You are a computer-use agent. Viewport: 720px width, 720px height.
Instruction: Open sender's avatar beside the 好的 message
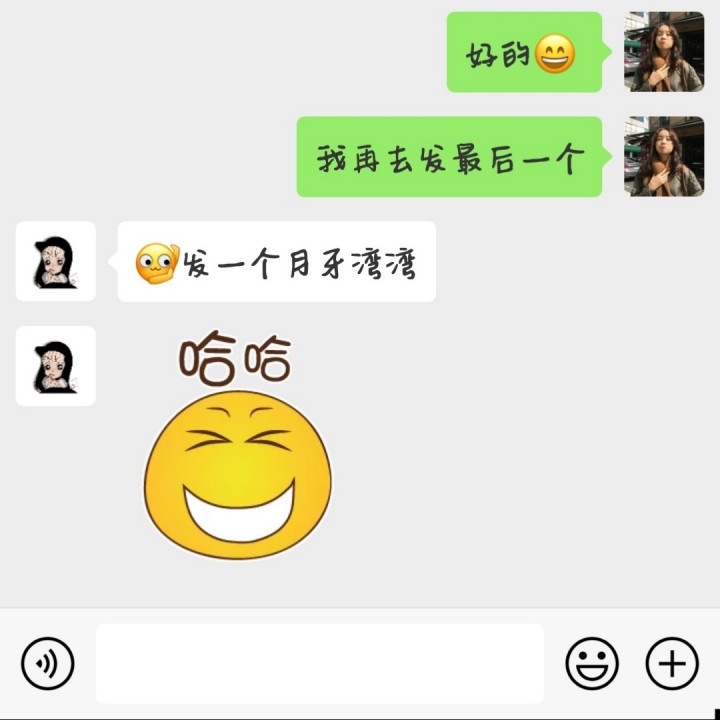(x=664, y=52)
